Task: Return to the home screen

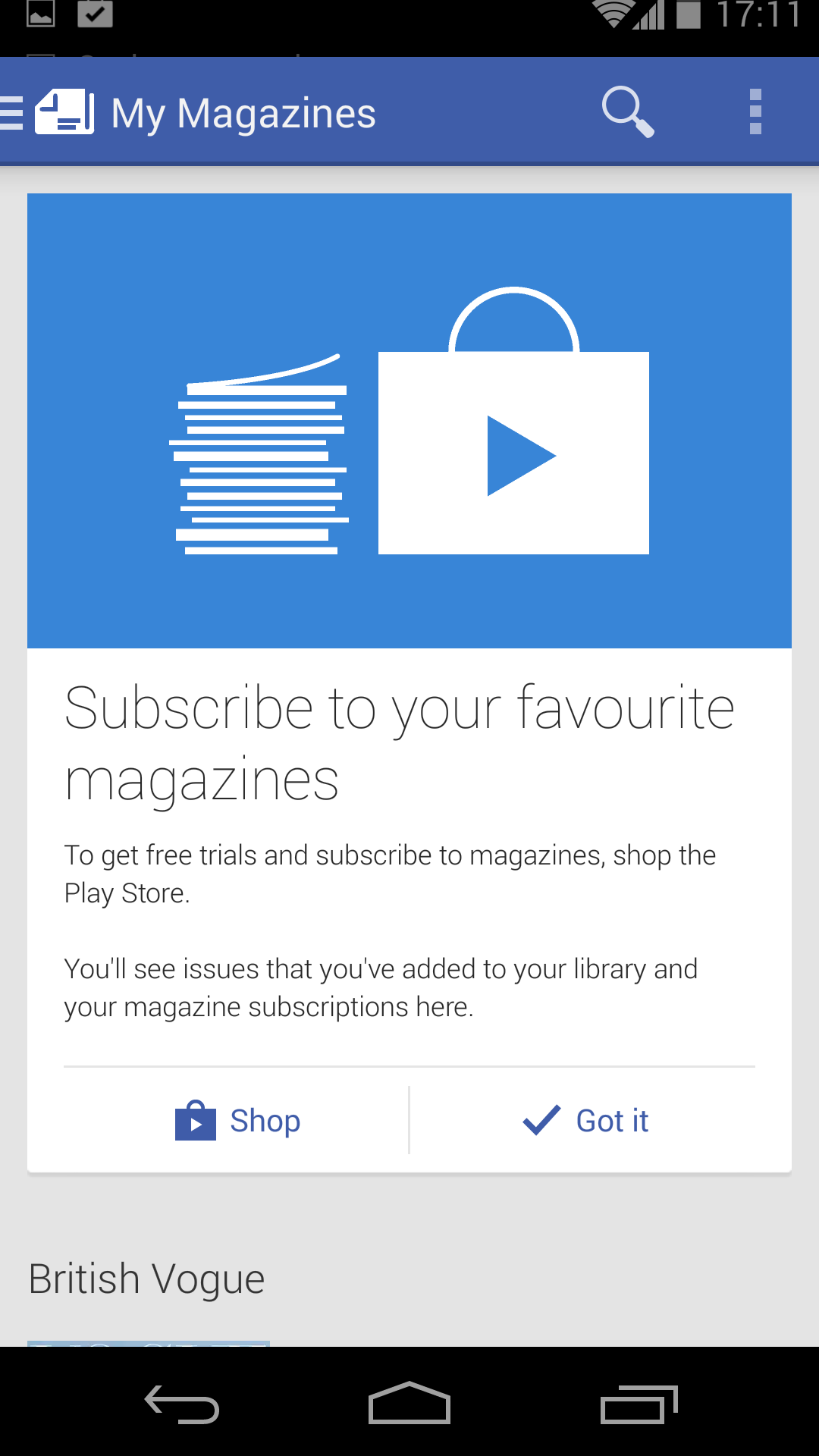Action: (x=409, y=1403)
